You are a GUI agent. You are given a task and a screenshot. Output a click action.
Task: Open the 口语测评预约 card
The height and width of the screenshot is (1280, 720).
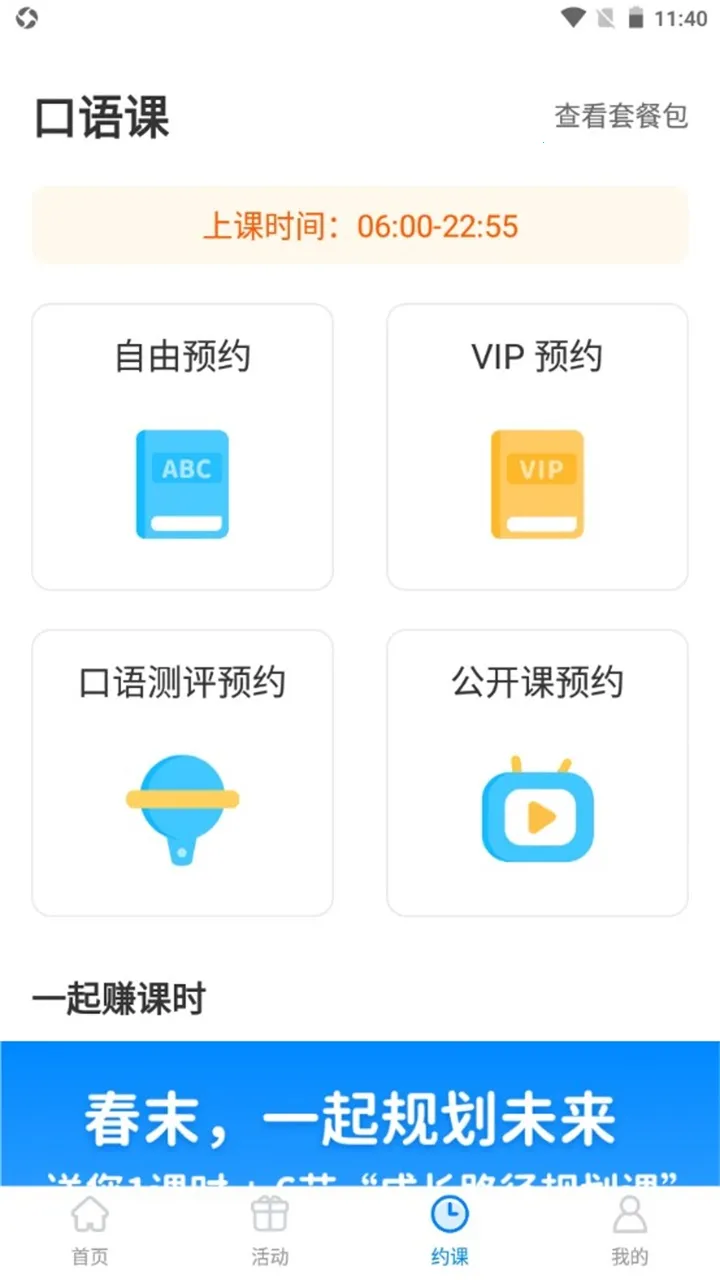pos(182,772)
